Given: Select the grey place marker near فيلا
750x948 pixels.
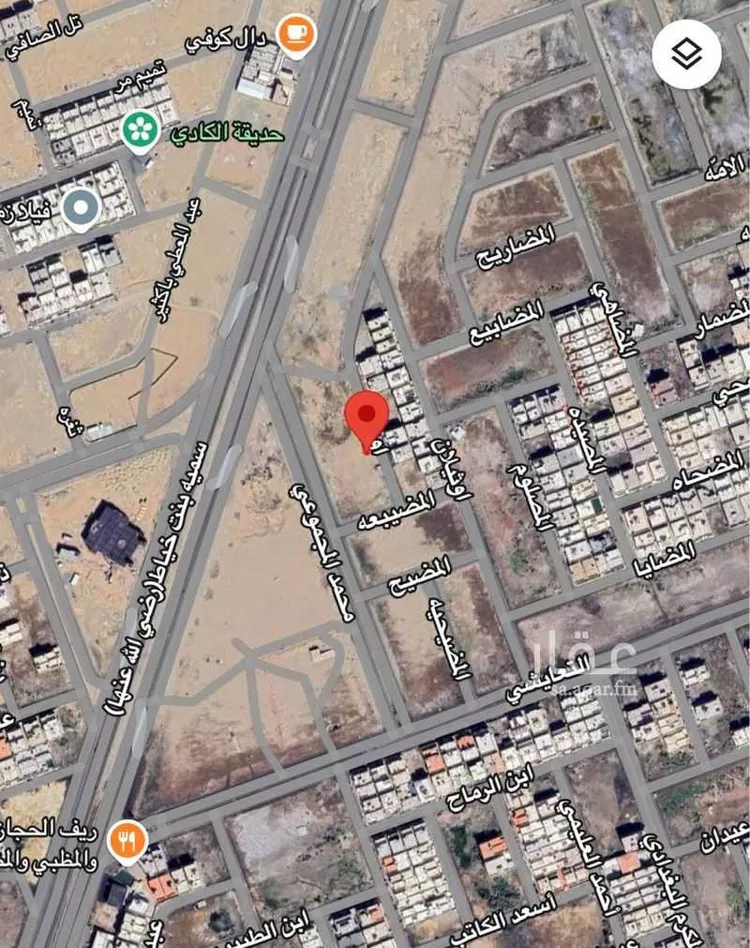Looking at the screenshot, I should 80,208.
